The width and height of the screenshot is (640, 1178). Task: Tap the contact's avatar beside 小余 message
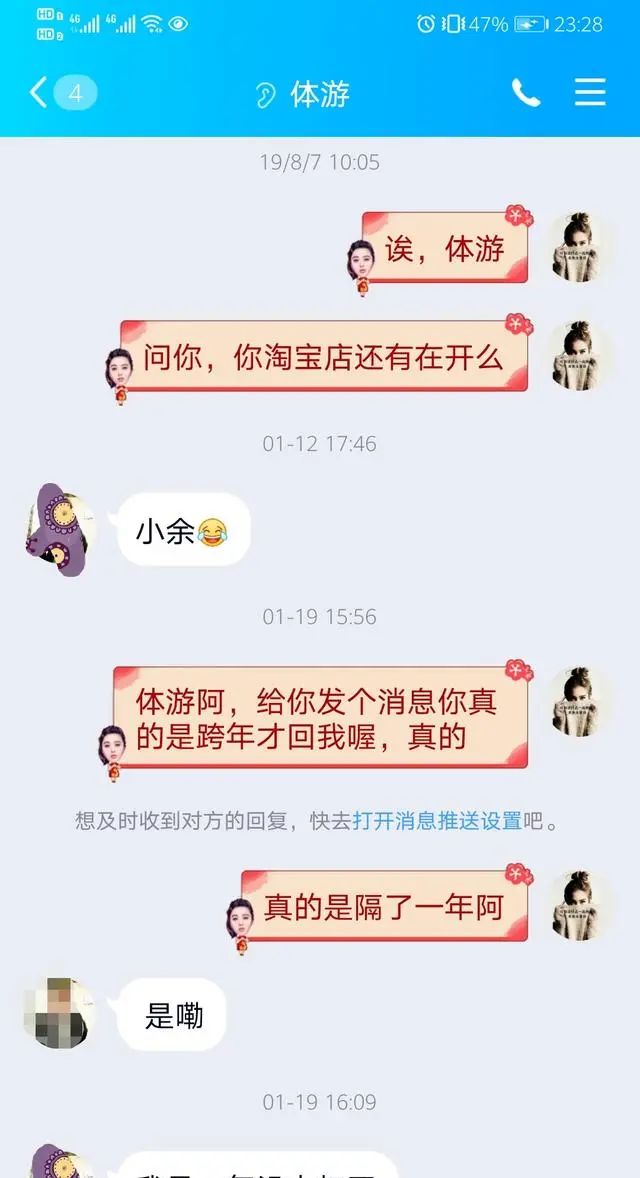coord(61,530)
